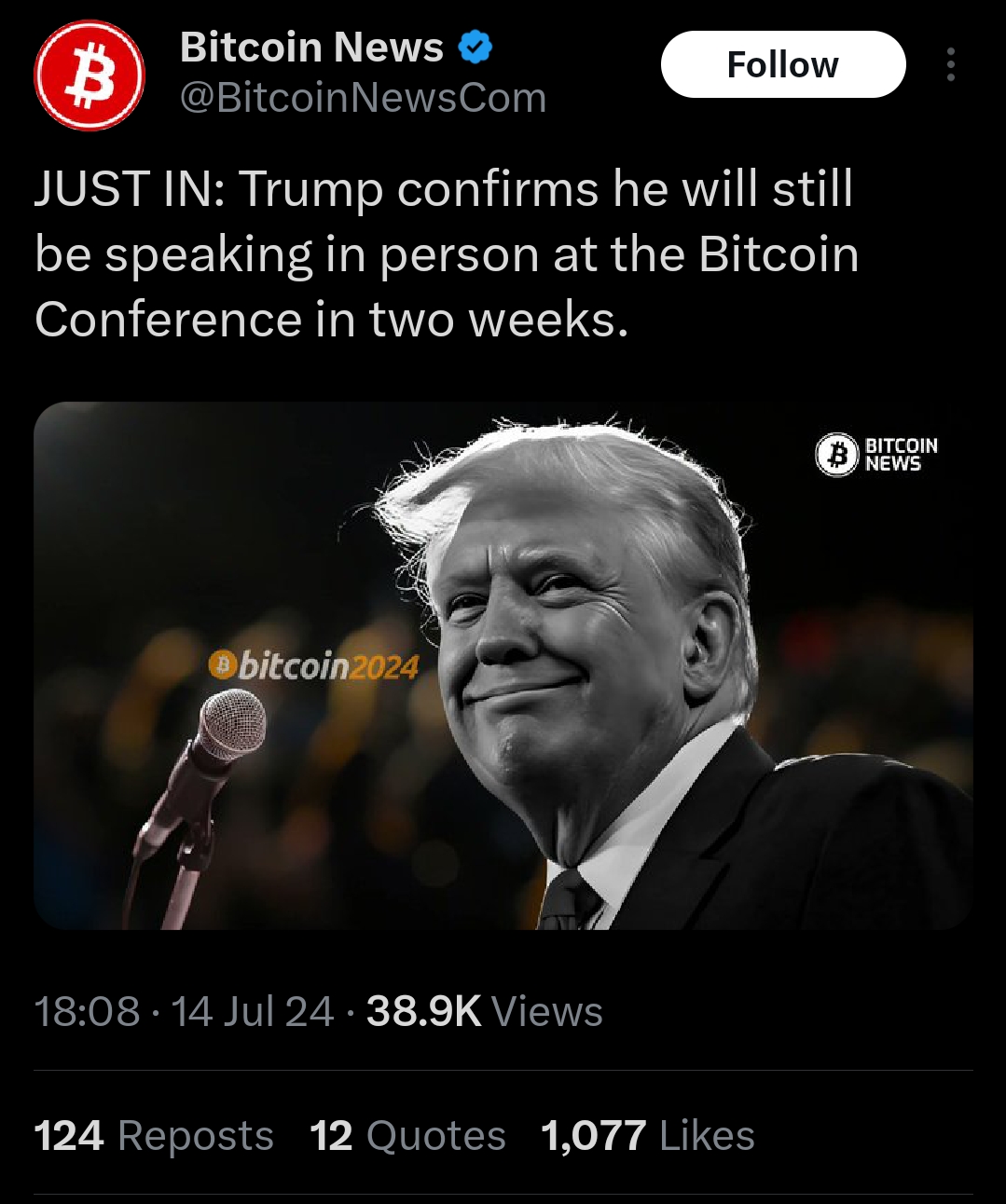Open the post's overflow menu
This screenshot has width=1006, height=1204.
950,64
